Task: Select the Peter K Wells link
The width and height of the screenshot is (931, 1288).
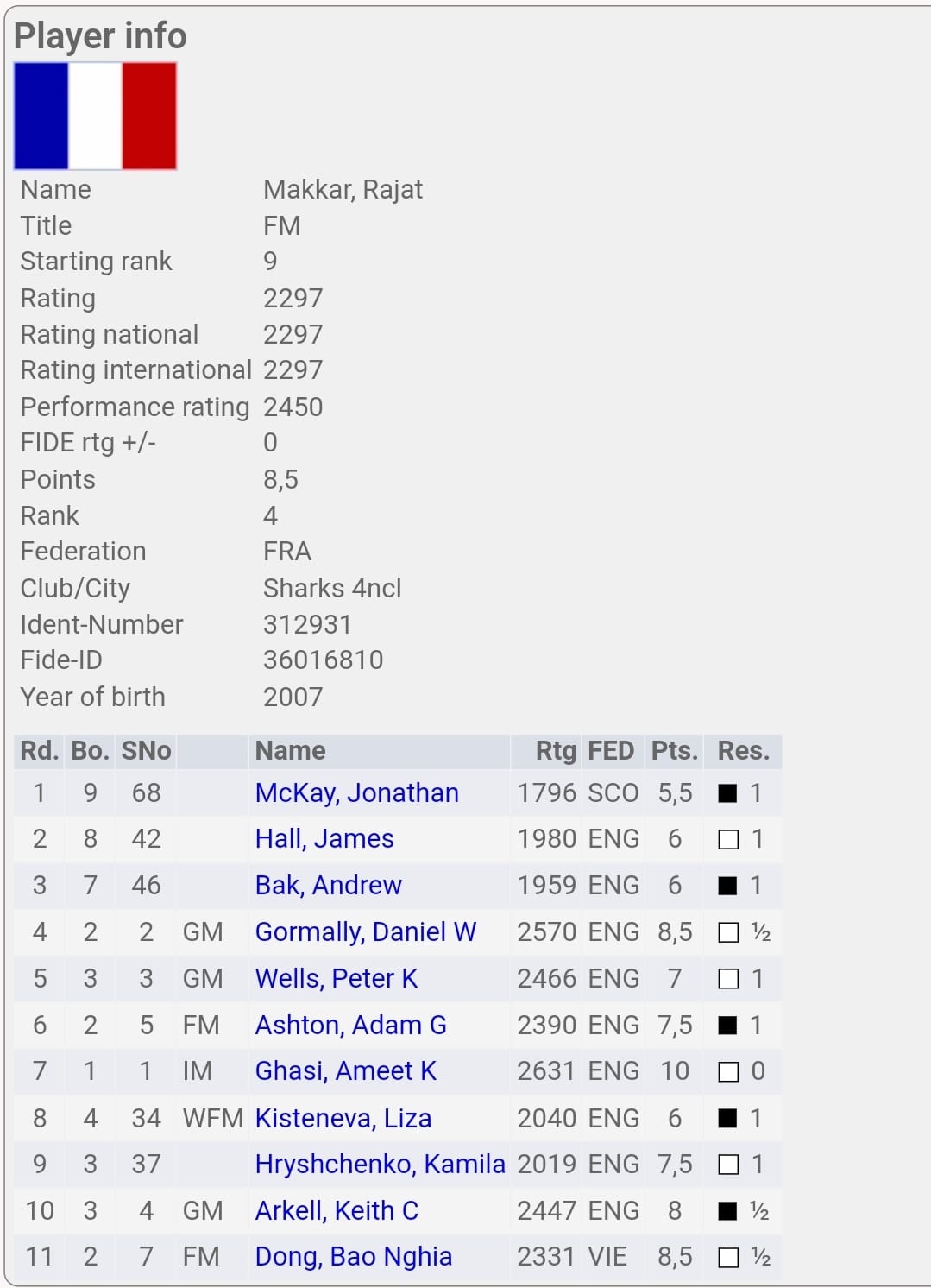Action: pyautogui.click(x=336, y=978)
